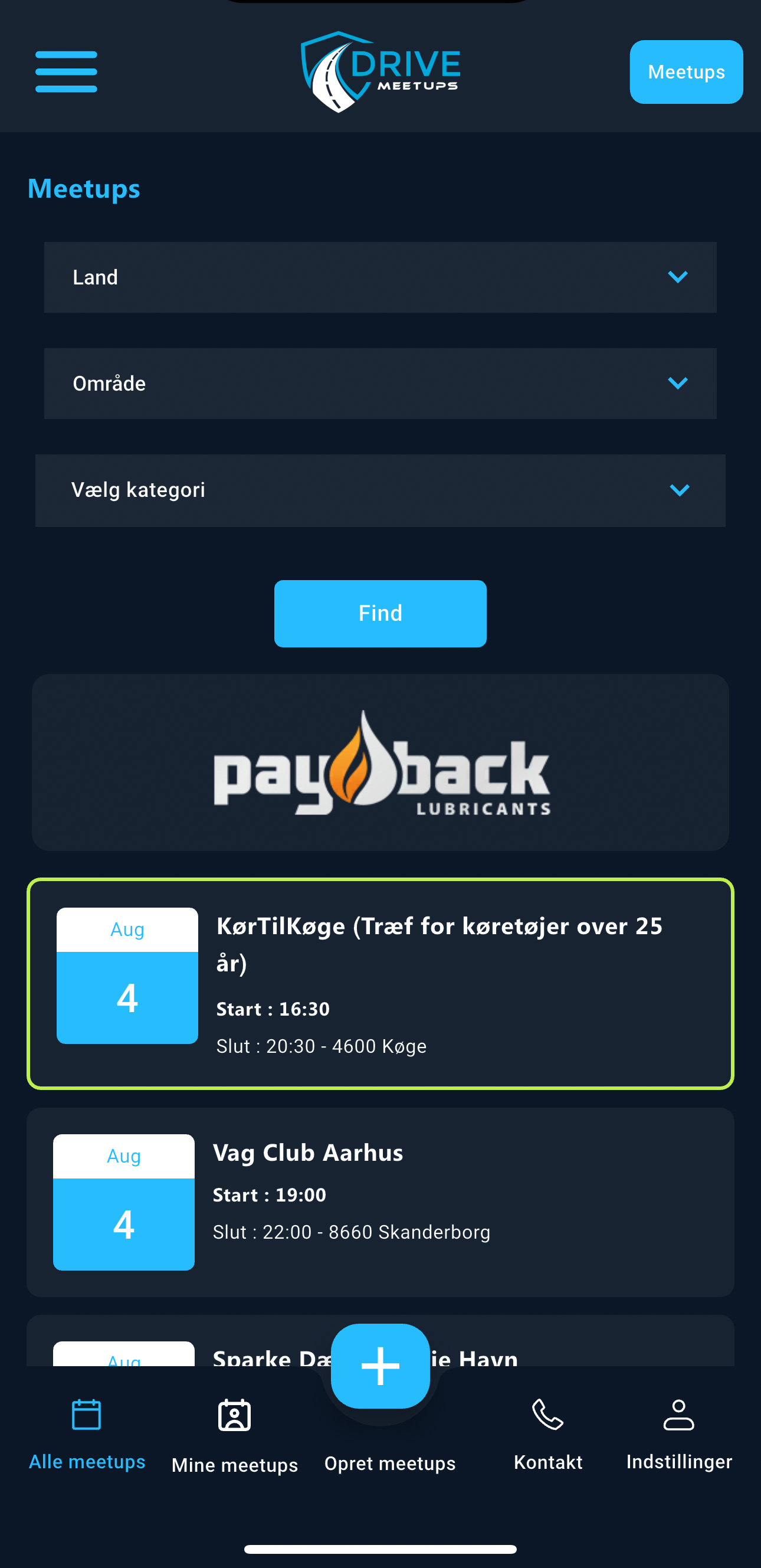Switch to Alle meetups tab
Image resolution: width=761 pixels, height=1568 pixels.
coord(87,1434)
